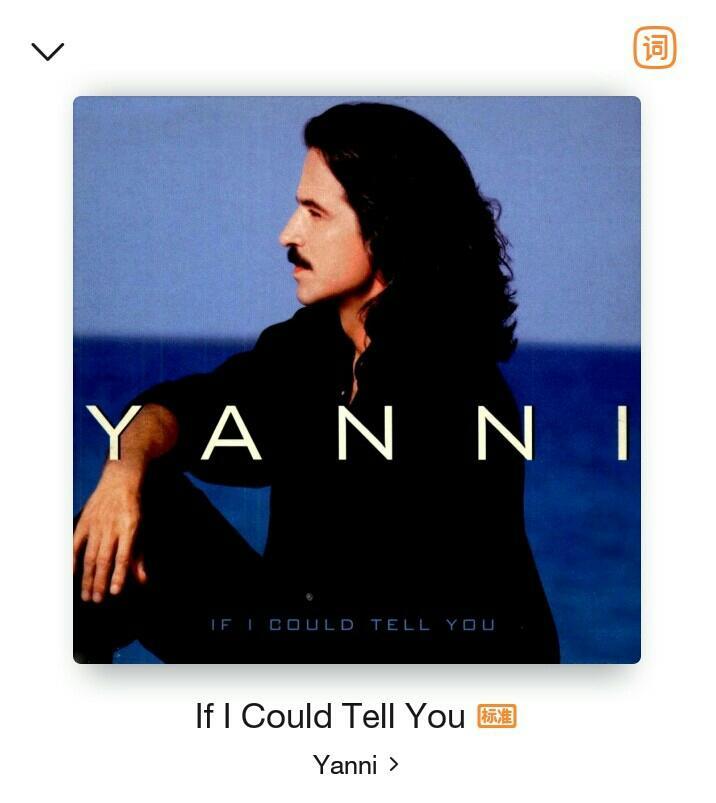
Task: Open the artist page for Yanni
Action: click(355, 765)
